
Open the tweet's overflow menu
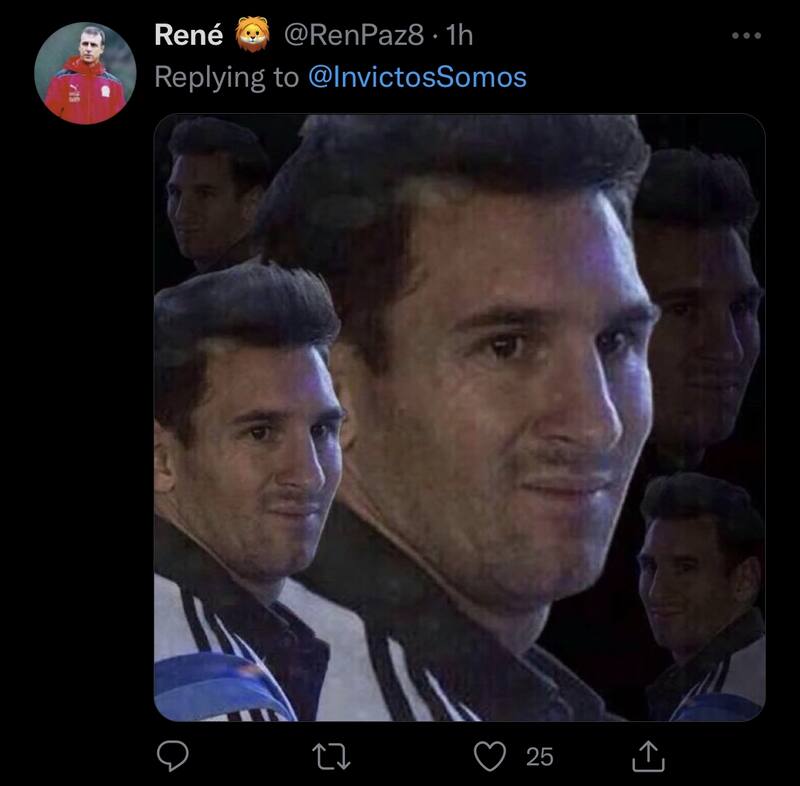[745, 36]
